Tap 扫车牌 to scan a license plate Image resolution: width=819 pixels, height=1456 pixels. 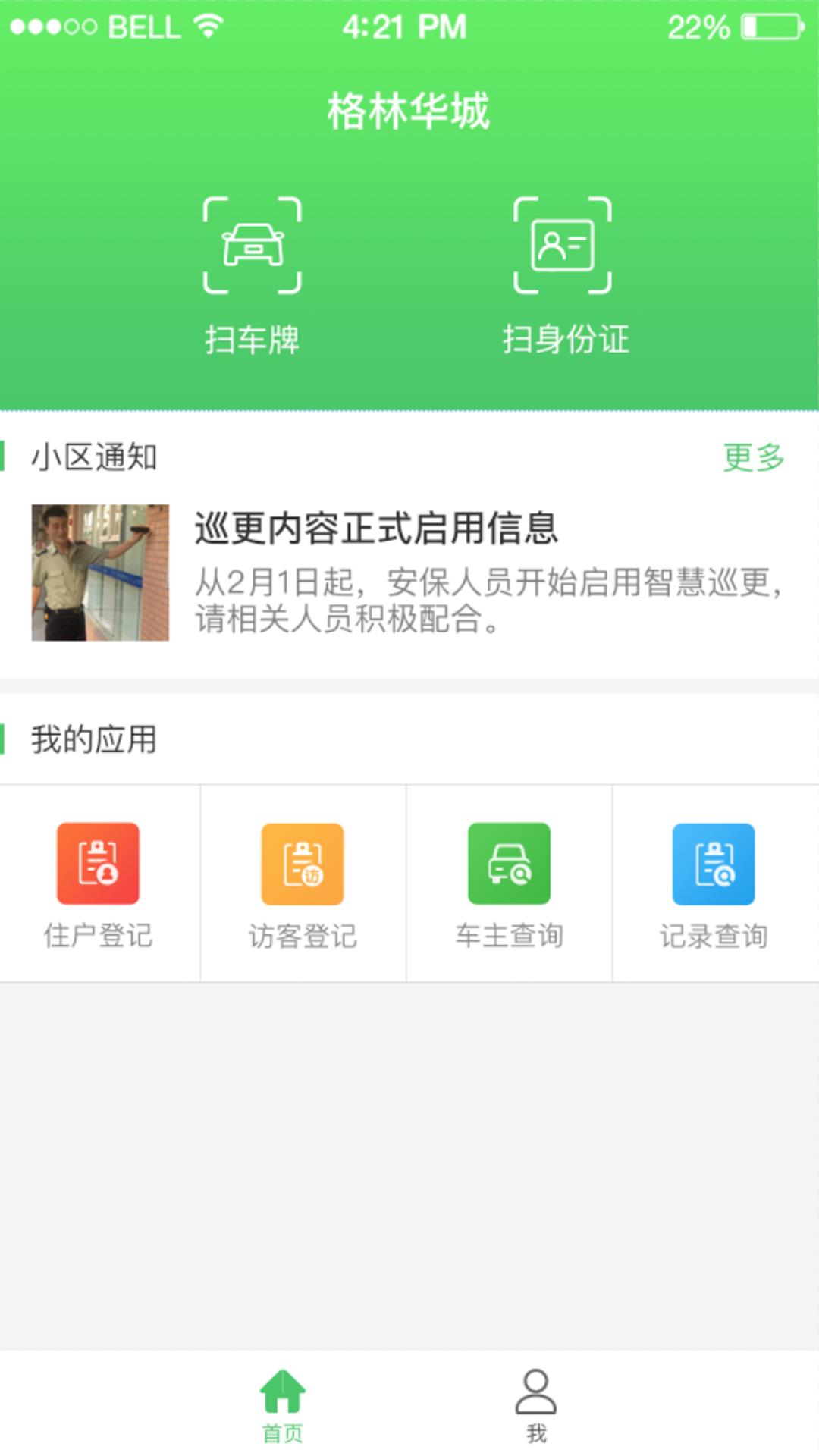[252, 273]
